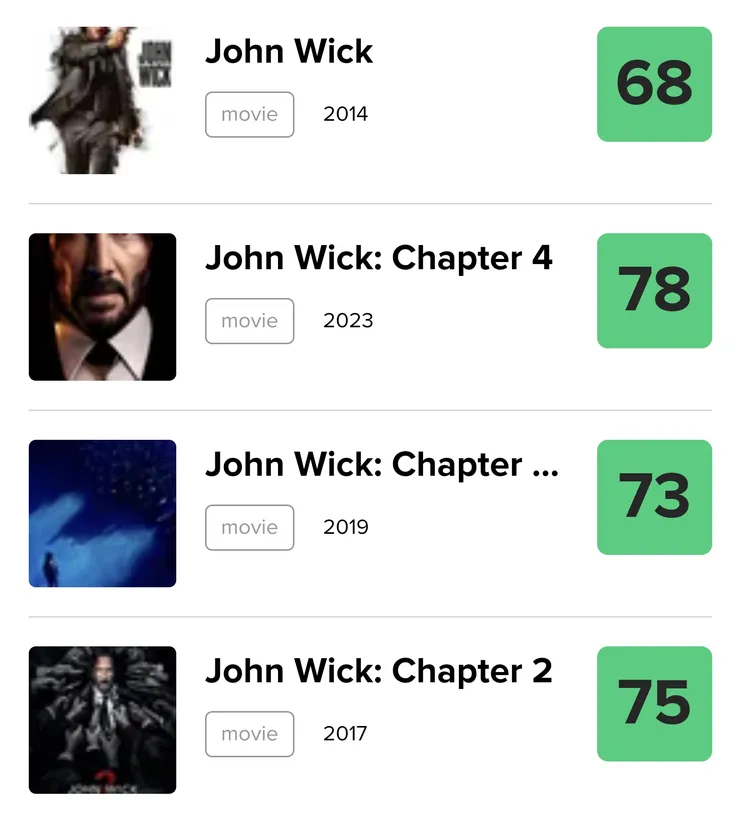View John Wick: Chapter 2 details
Viewport: 740px width, 820px height.
point(378,671)
